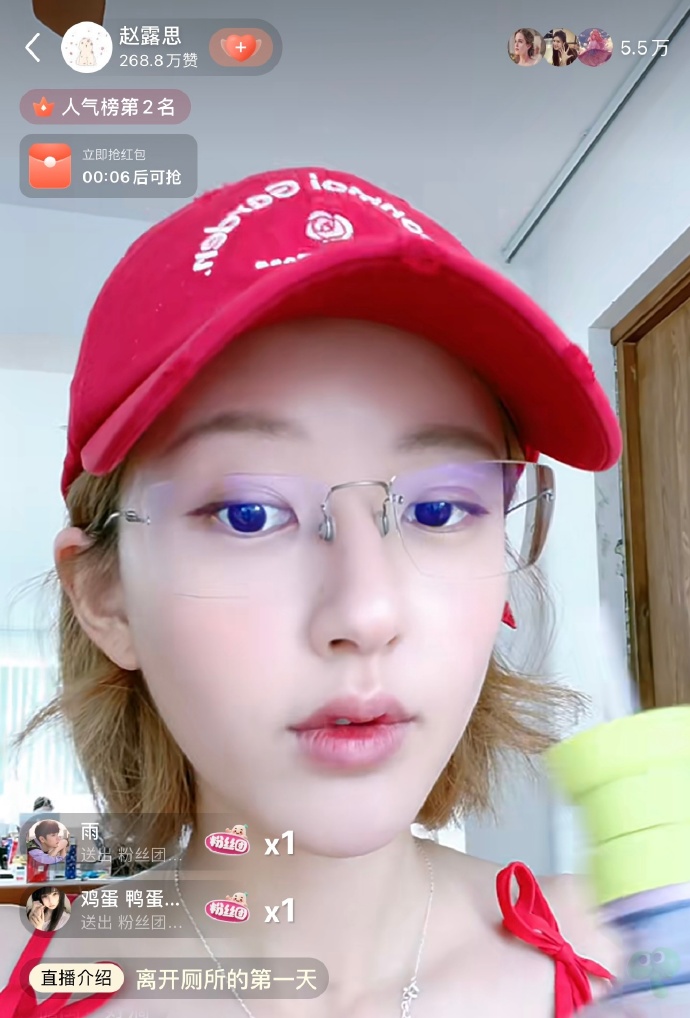This screenshot has height=1018, width=690.
Task: View the 5.5万 online audience count
Action: [644, 48]
